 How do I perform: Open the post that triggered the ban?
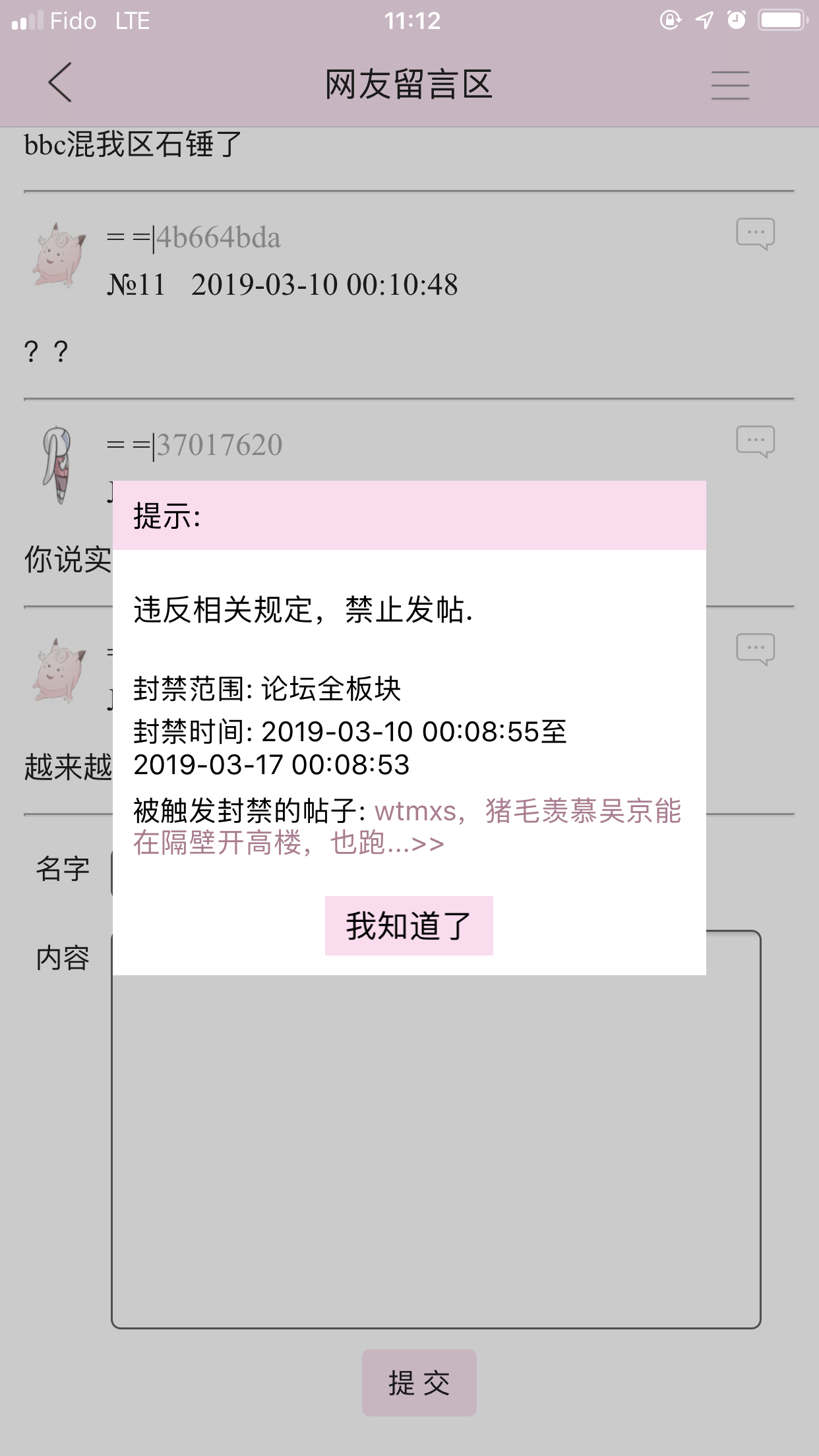pyautogui.click(x=408, y=827)
